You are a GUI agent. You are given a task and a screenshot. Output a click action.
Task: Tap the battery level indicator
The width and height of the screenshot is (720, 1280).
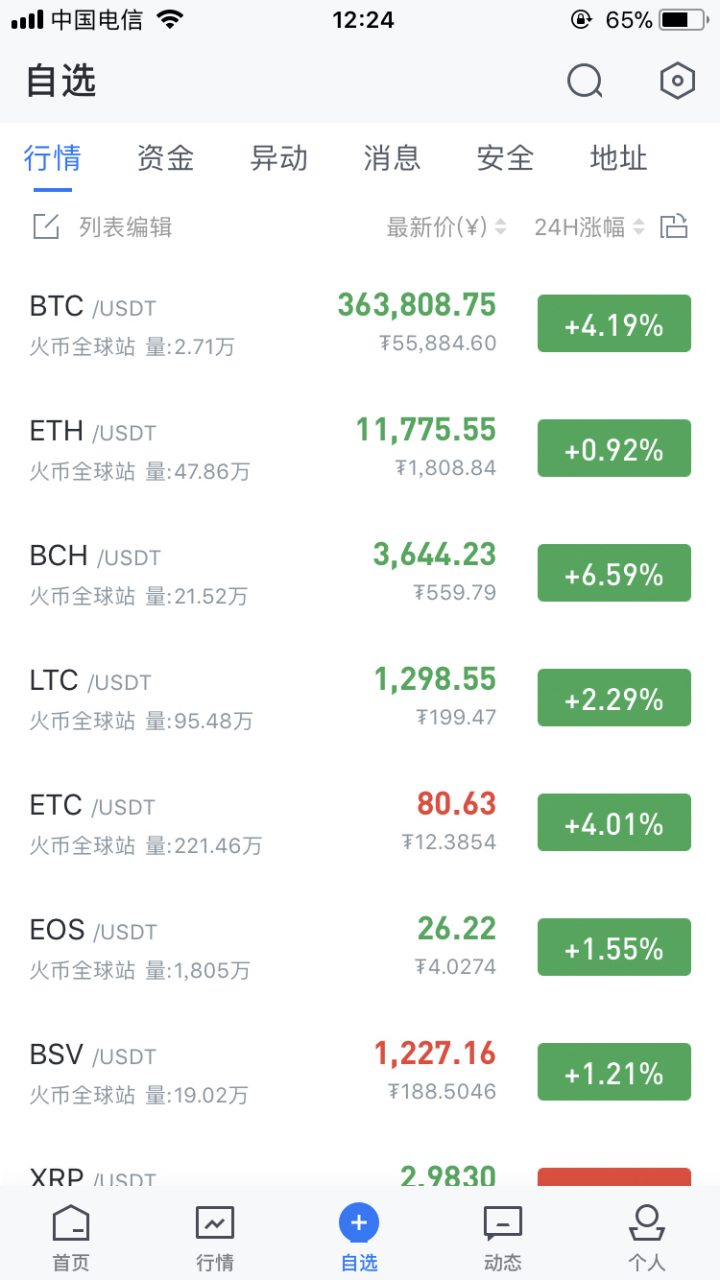(681, 18)
